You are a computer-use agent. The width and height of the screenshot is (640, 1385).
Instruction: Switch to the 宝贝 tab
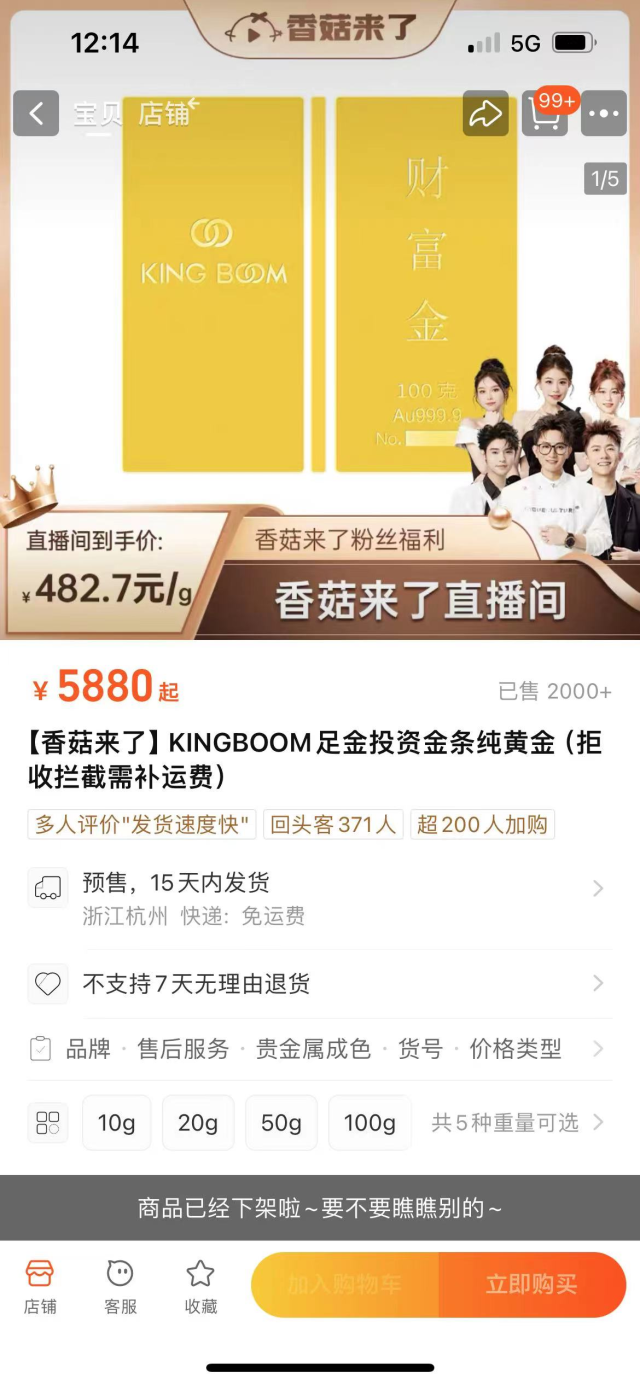97,114
